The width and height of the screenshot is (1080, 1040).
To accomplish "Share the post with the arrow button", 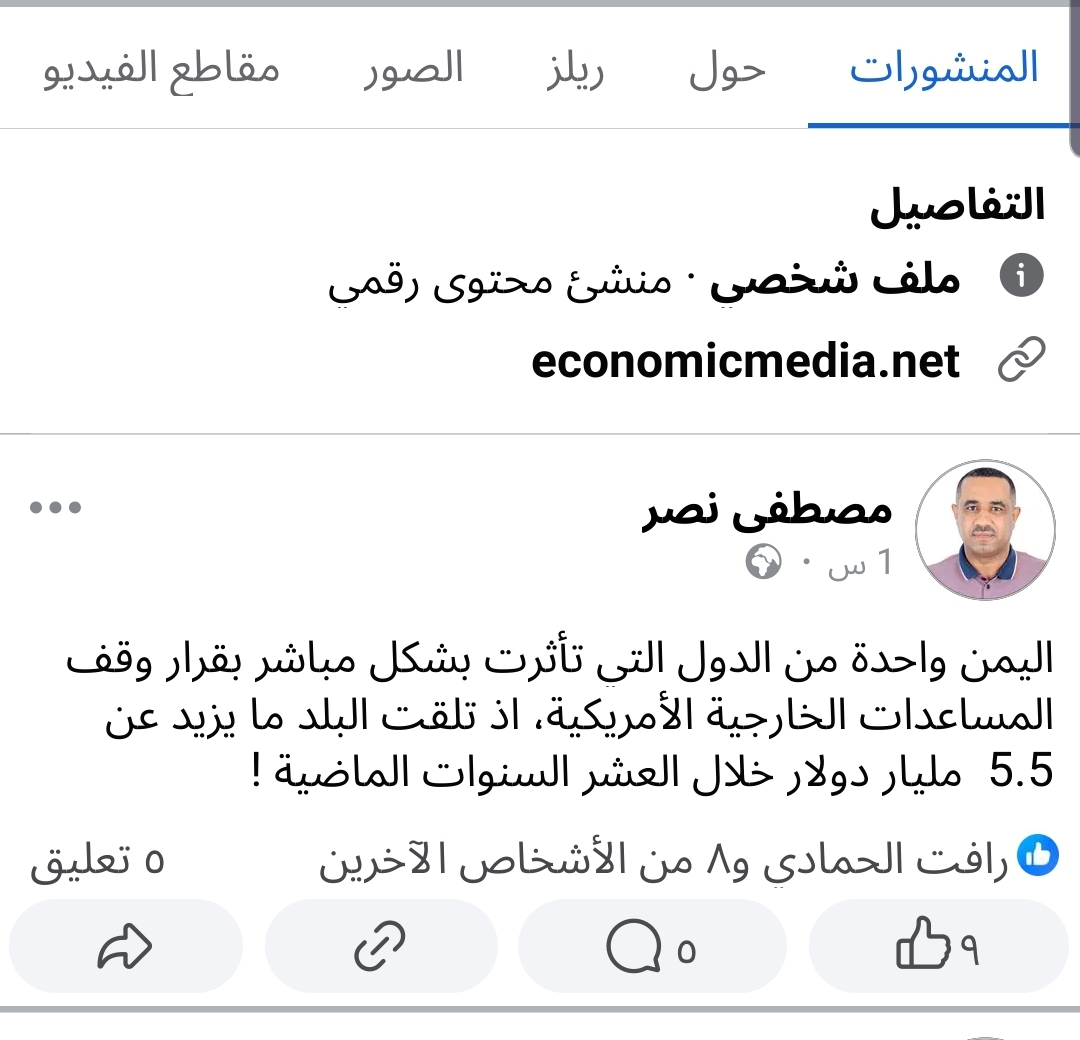I will pos(125,947).
